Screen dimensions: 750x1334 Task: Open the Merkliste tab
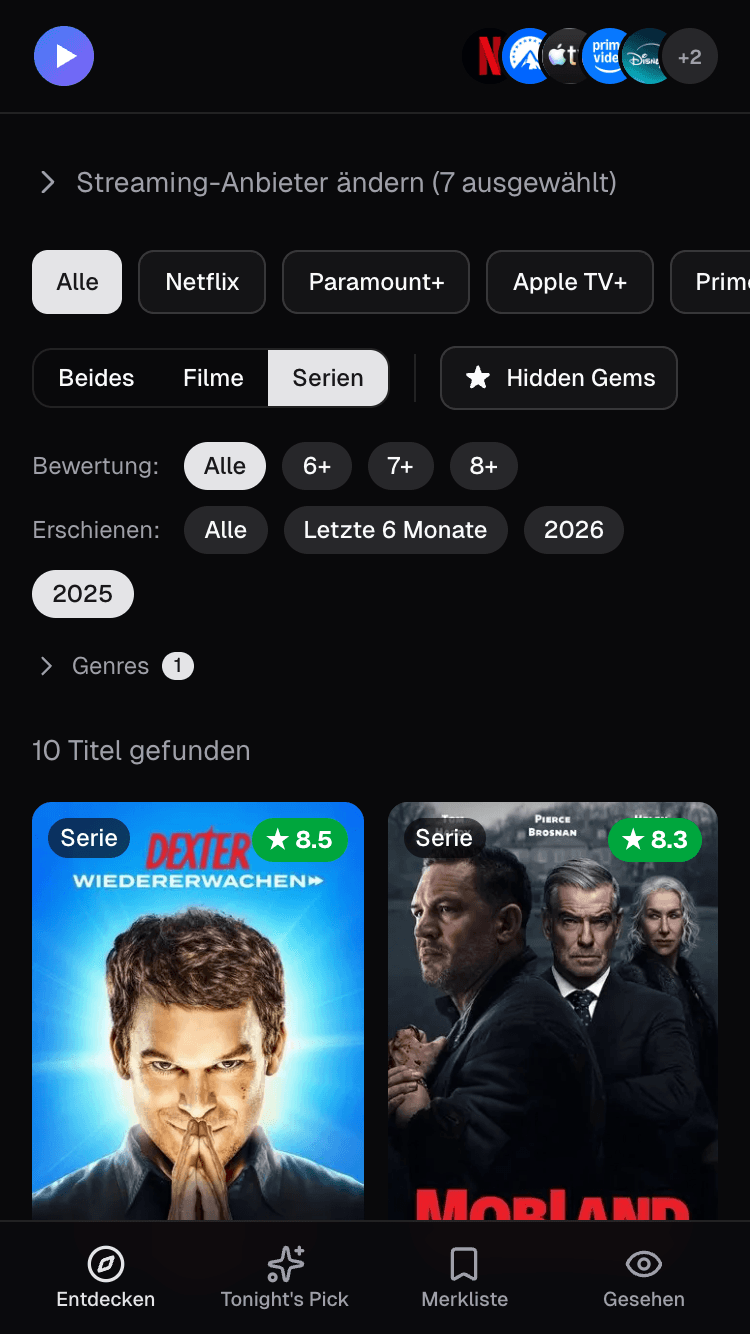point(464,1278)
